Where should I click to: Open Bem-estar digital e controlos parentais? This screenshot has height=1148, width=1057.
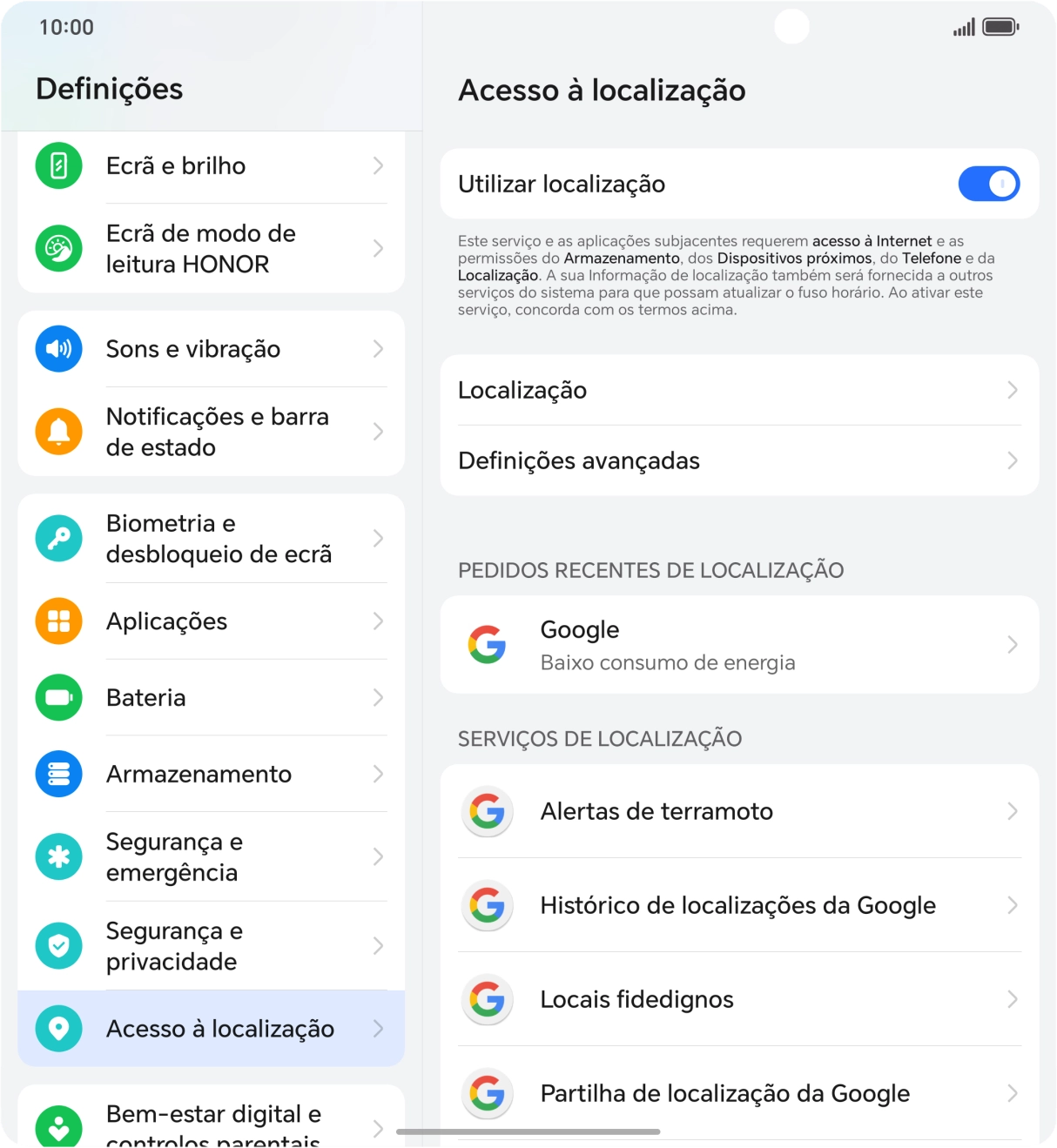pos(211,1118)
